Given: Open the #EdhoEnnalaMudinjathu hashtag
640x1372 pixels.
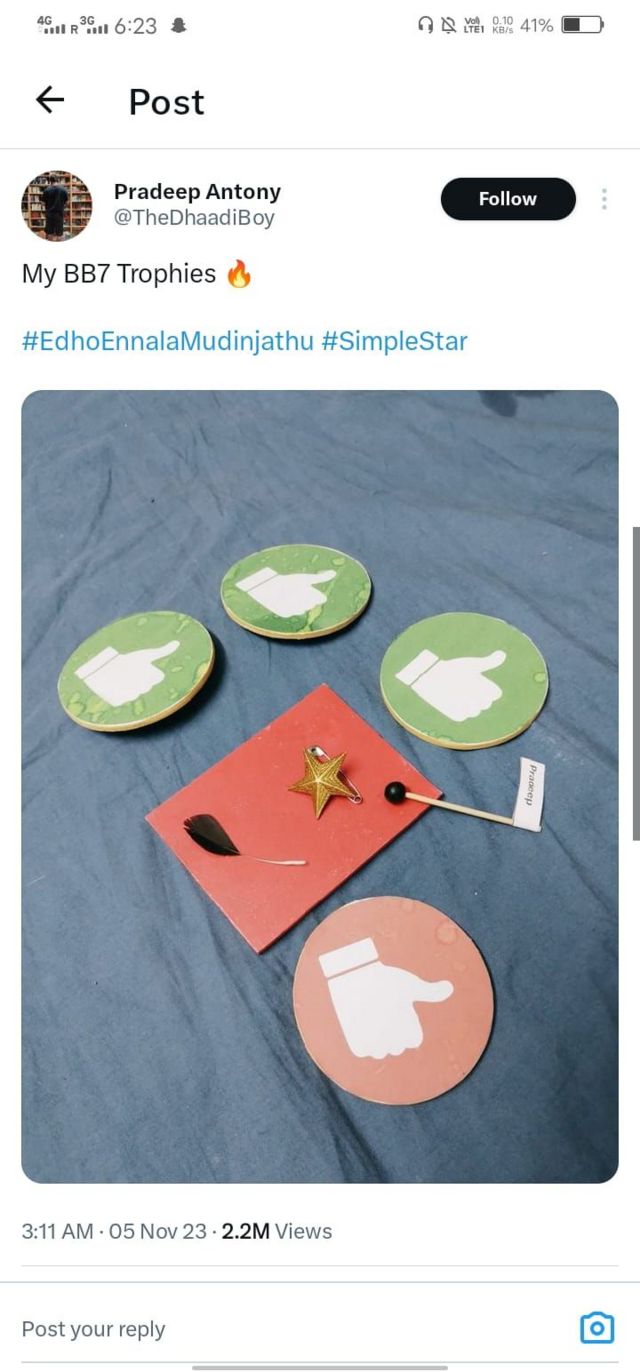Looking at the screenshot, I should (x=166, y=341).
